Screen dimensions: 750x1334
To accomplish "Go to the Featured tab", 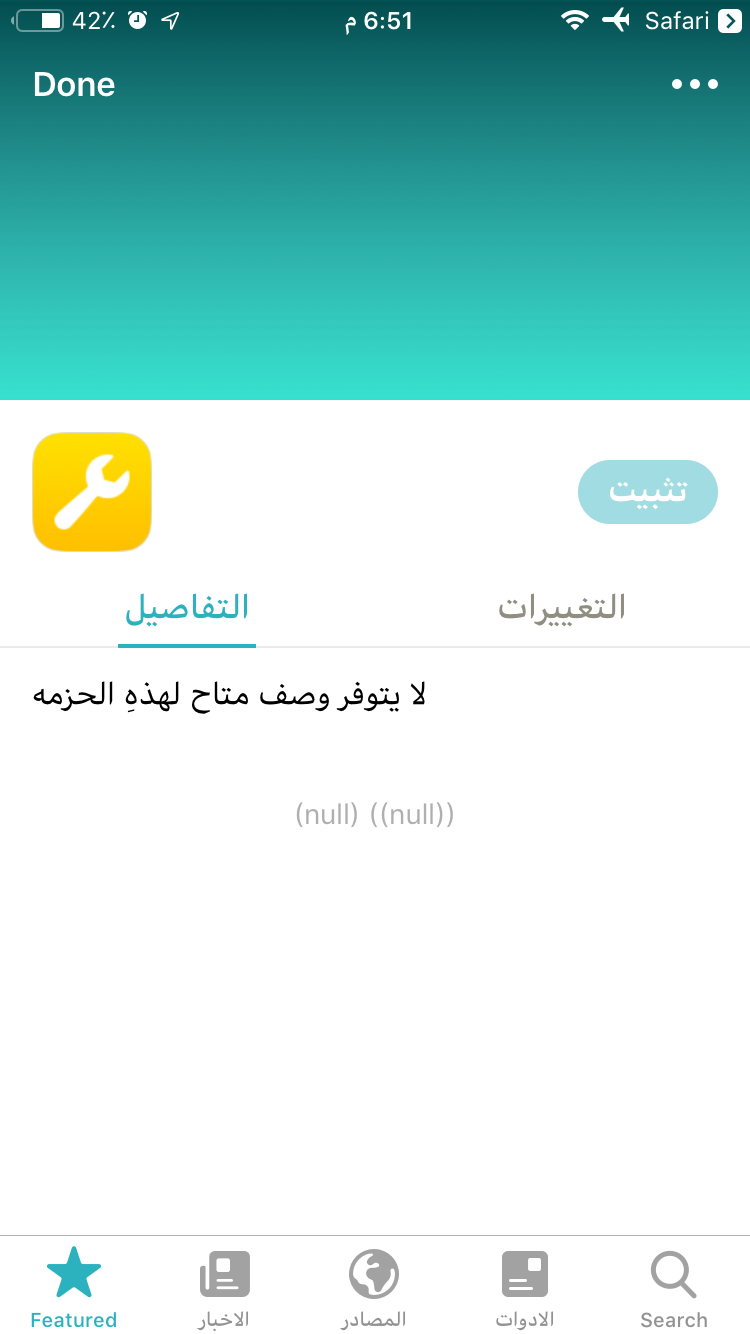I will click(x=74, y=1288).
